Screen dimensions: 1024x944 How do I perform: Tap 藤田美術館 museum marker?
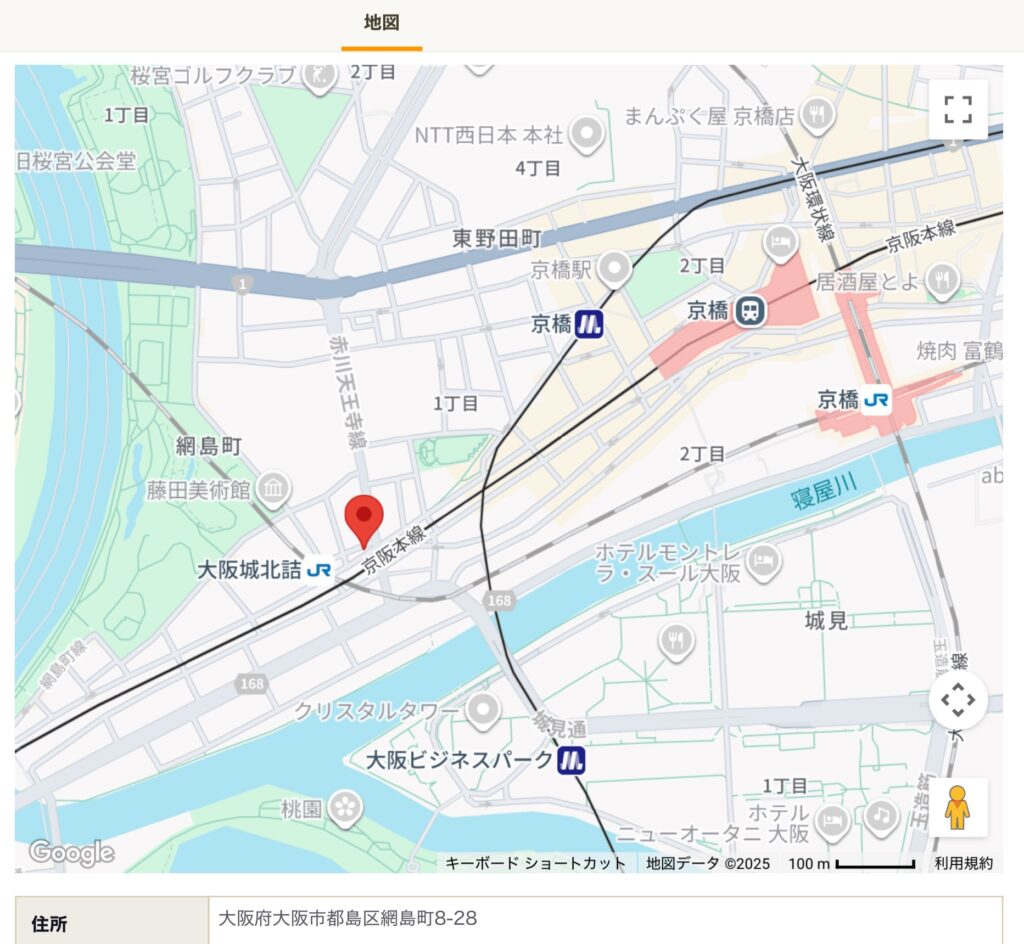(x=273, y=489)
